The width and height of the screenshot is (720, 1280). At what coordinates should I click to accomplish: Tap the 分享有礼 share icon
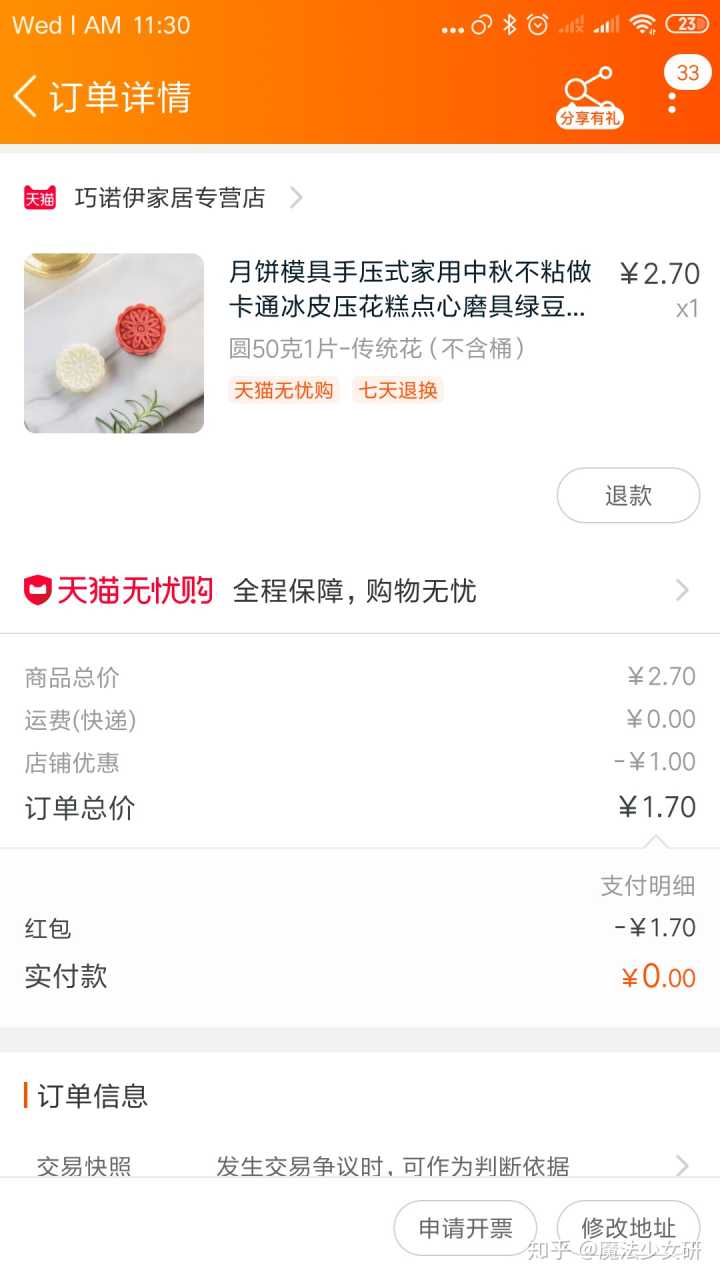coord(589,97)
